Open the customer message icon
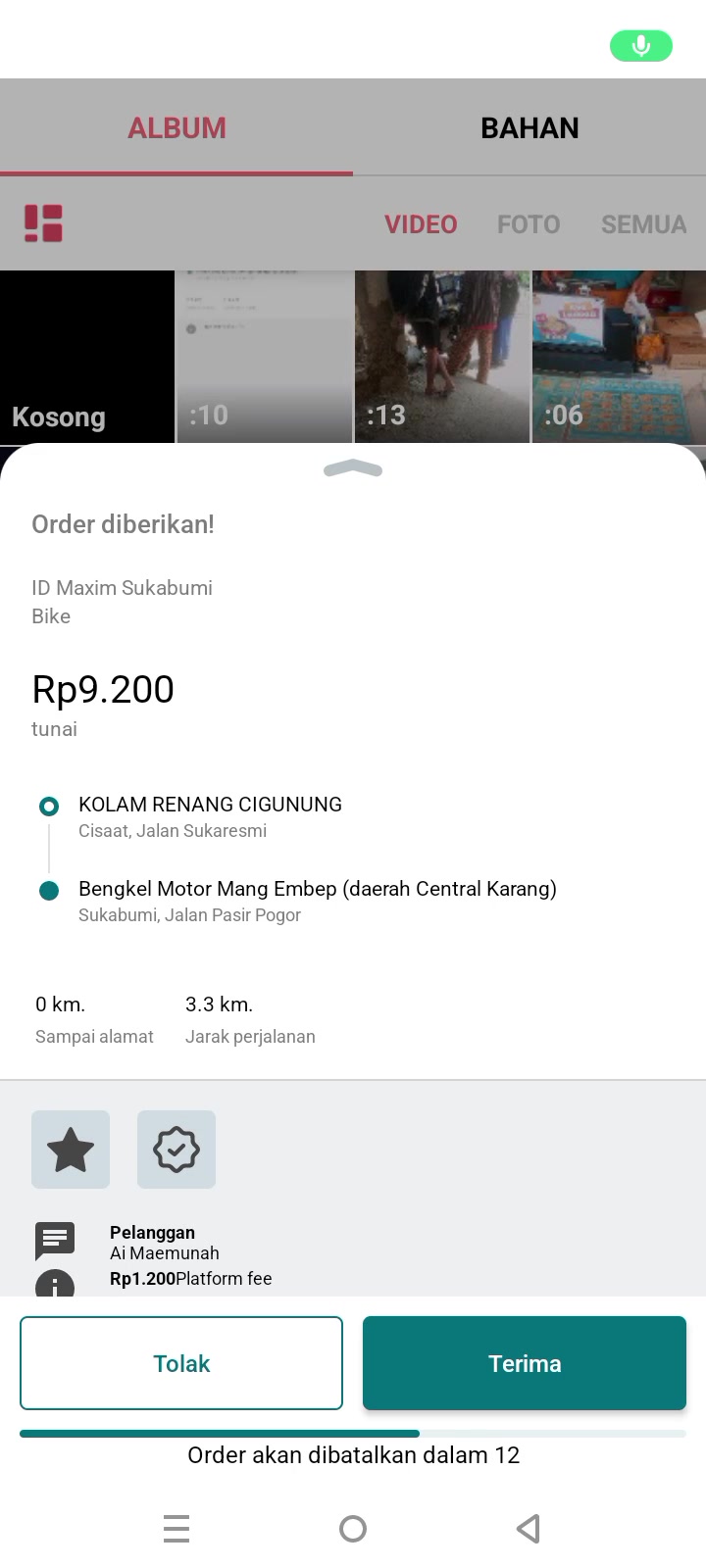The height and width of the screenshot is (1568, 706). pos(55,1241)
